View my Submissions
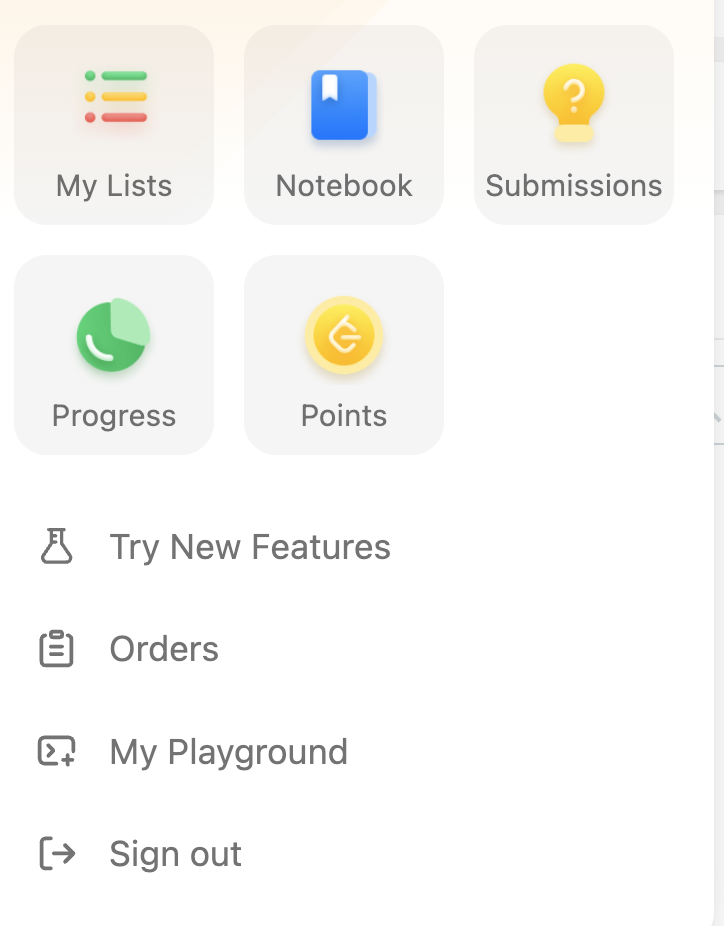The width and height of the screenshot is (724, 926). coord(574,125)
